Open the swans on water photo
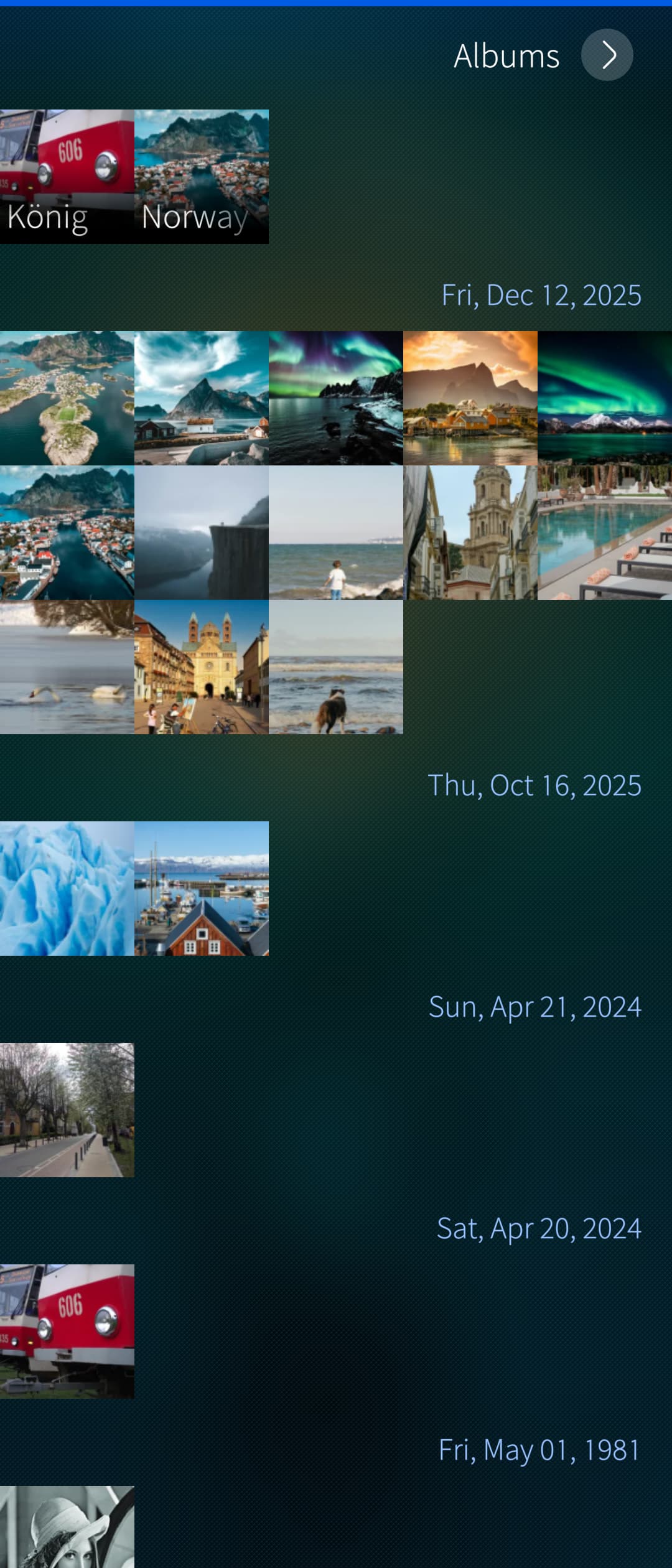The width and height of the screenshot is (672, 1568). [x=67, y=666]
